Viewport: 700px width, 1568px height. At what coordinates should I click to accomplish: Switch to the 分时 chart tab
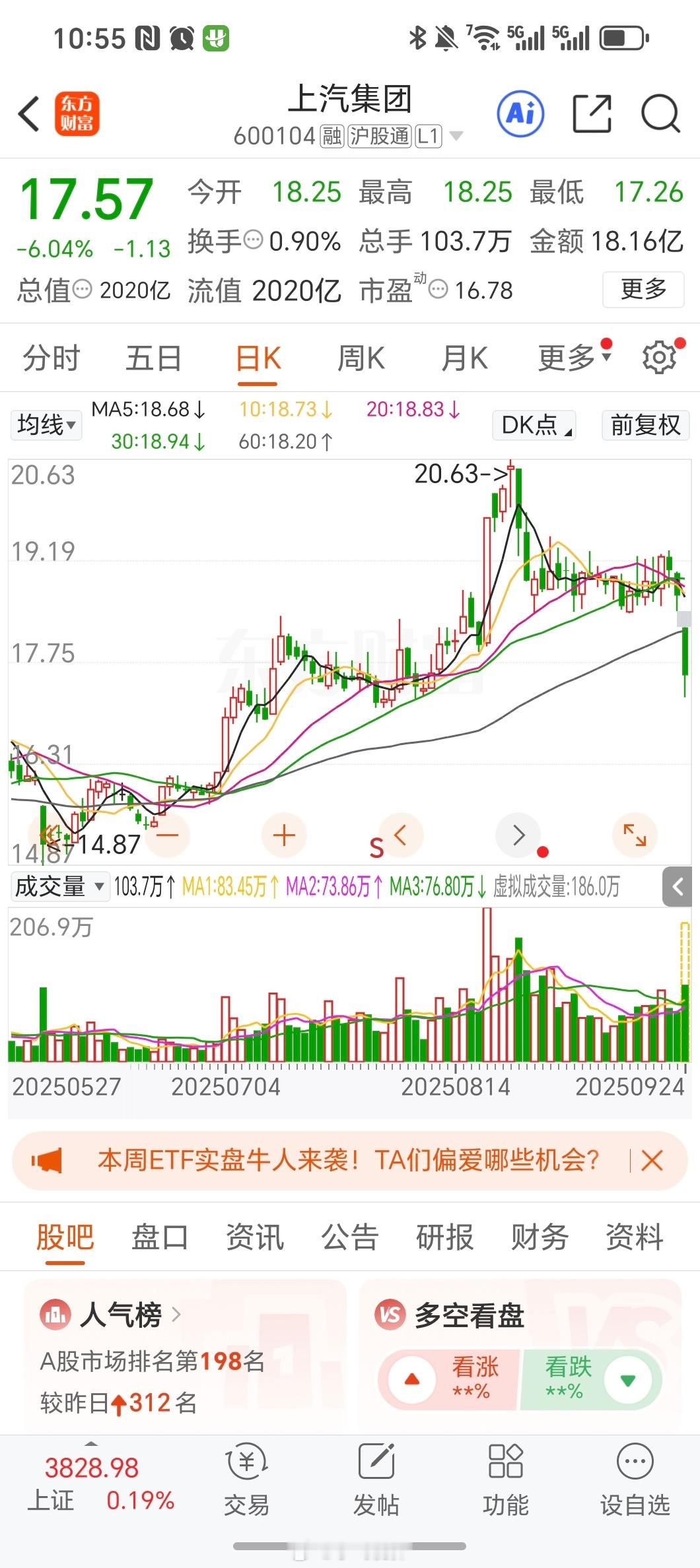coord(52,359)
